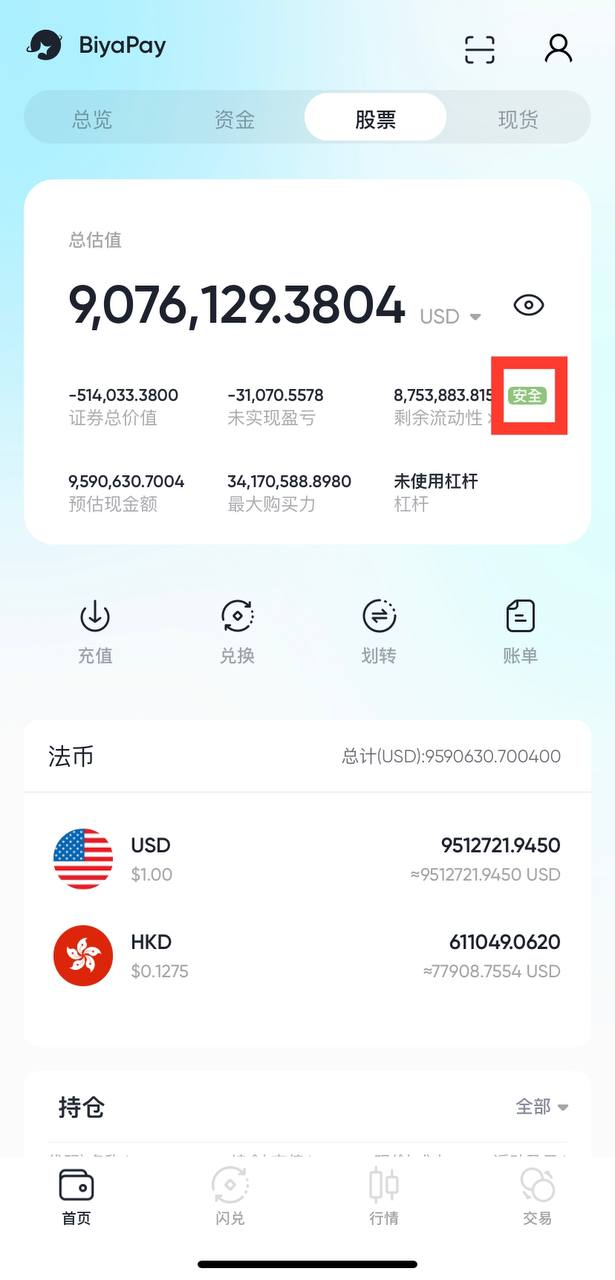Screen dimensions: 615x1280
Task: Change the USD valuation currency
Action: [451, 316]
